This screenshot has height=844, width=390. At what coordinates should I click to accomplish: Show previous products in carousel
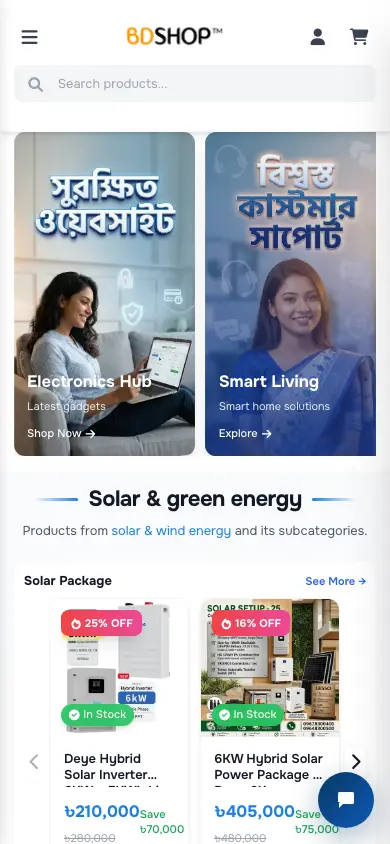point(34,762)
